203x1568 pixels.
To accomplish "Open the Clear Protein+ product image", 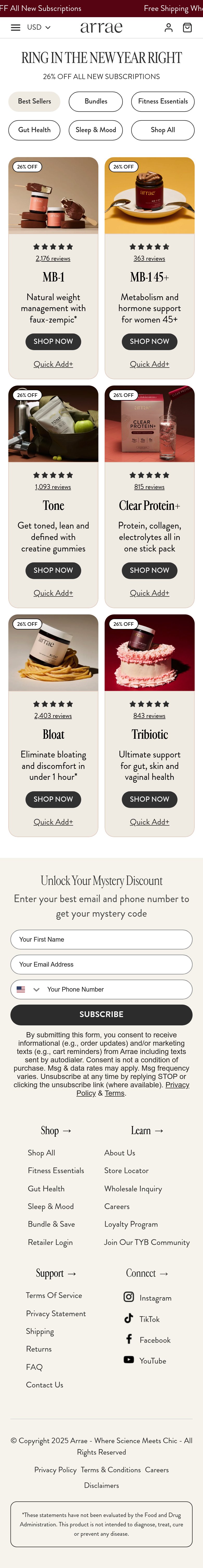I will click(149, 424).
